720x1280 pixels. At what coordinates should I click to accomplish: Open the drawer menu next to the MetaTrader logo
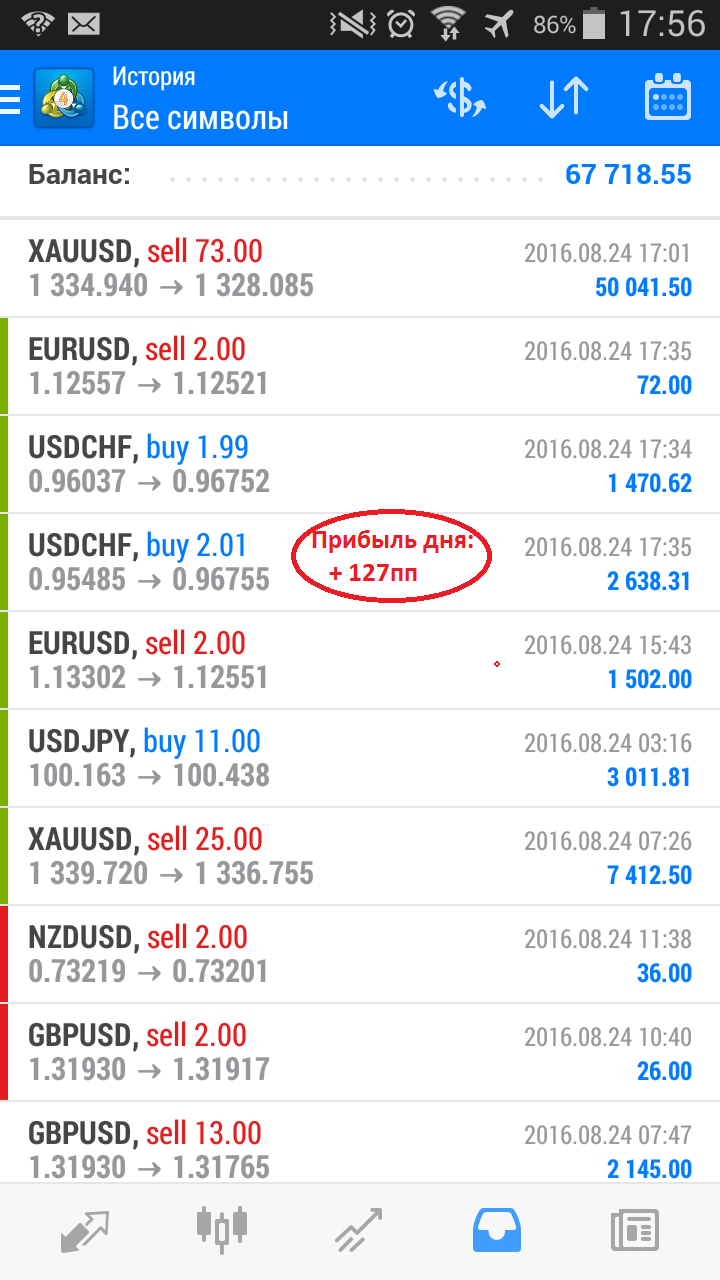[x=10, y=99]
